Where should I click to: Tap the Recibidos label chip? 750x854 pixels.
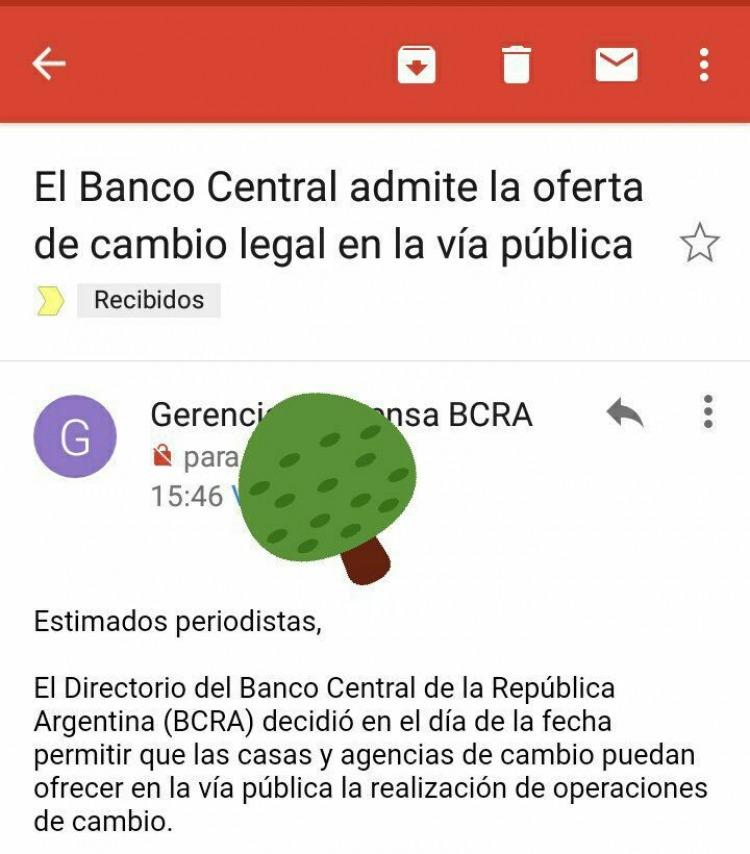click(x=148, y=300)
